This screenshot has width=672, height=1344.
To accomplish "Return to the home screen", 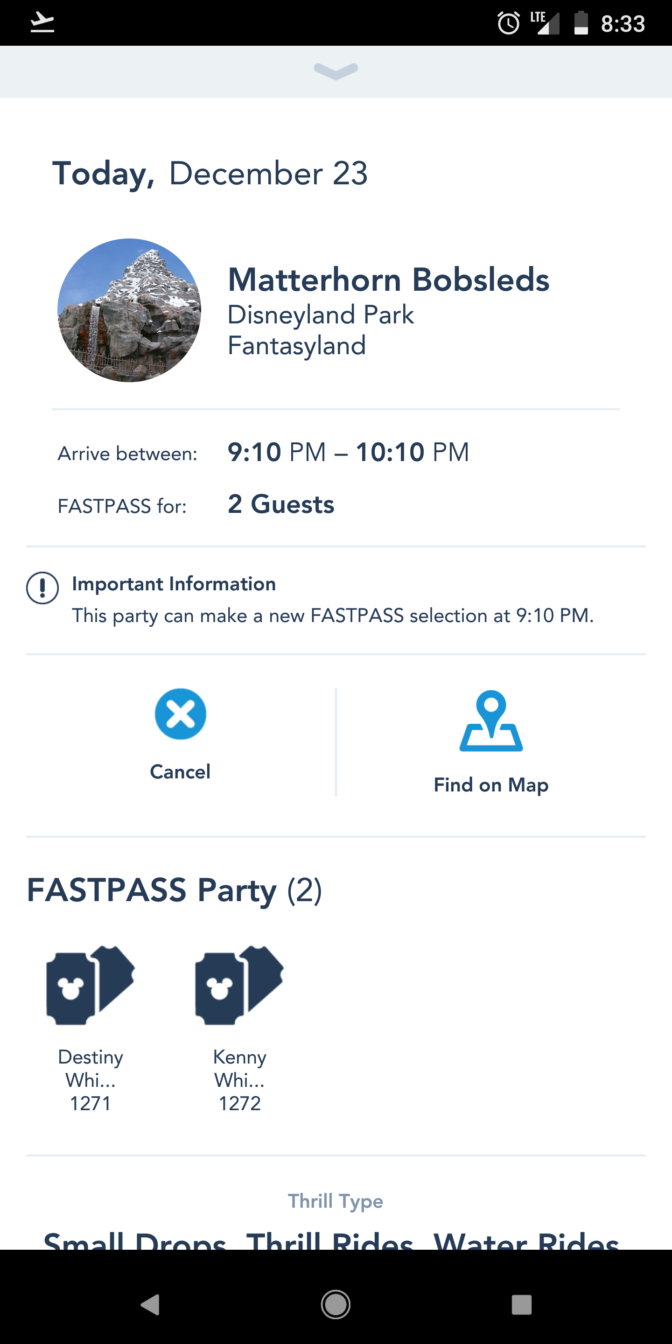I will coord(336,1304).
